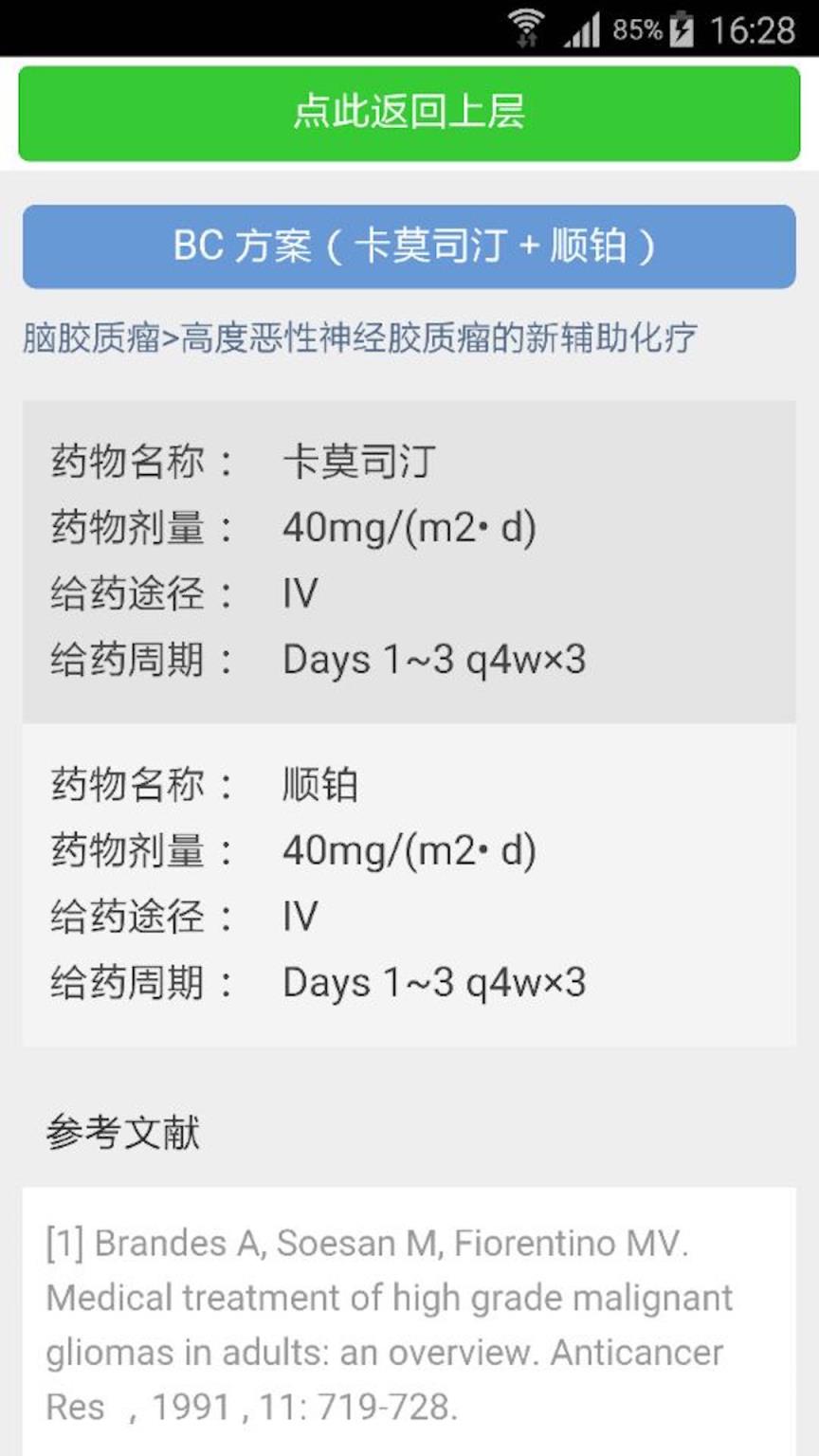Select the 40mg/(m2·d) dosage for 卡莫司汀
This screenshot has height=1456, width=819.
point(412,527)
